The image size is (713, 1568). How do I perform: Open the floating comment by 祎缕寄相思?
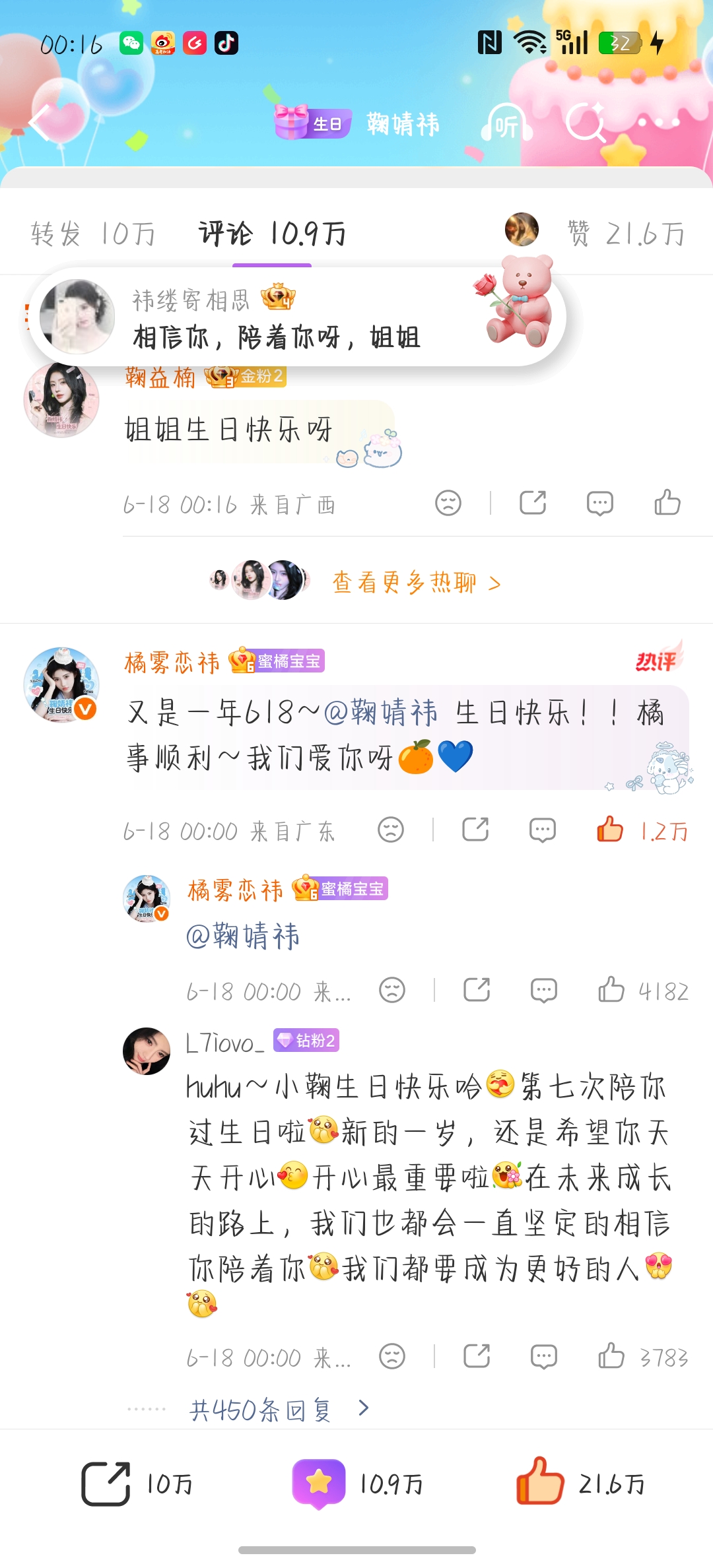297,317
